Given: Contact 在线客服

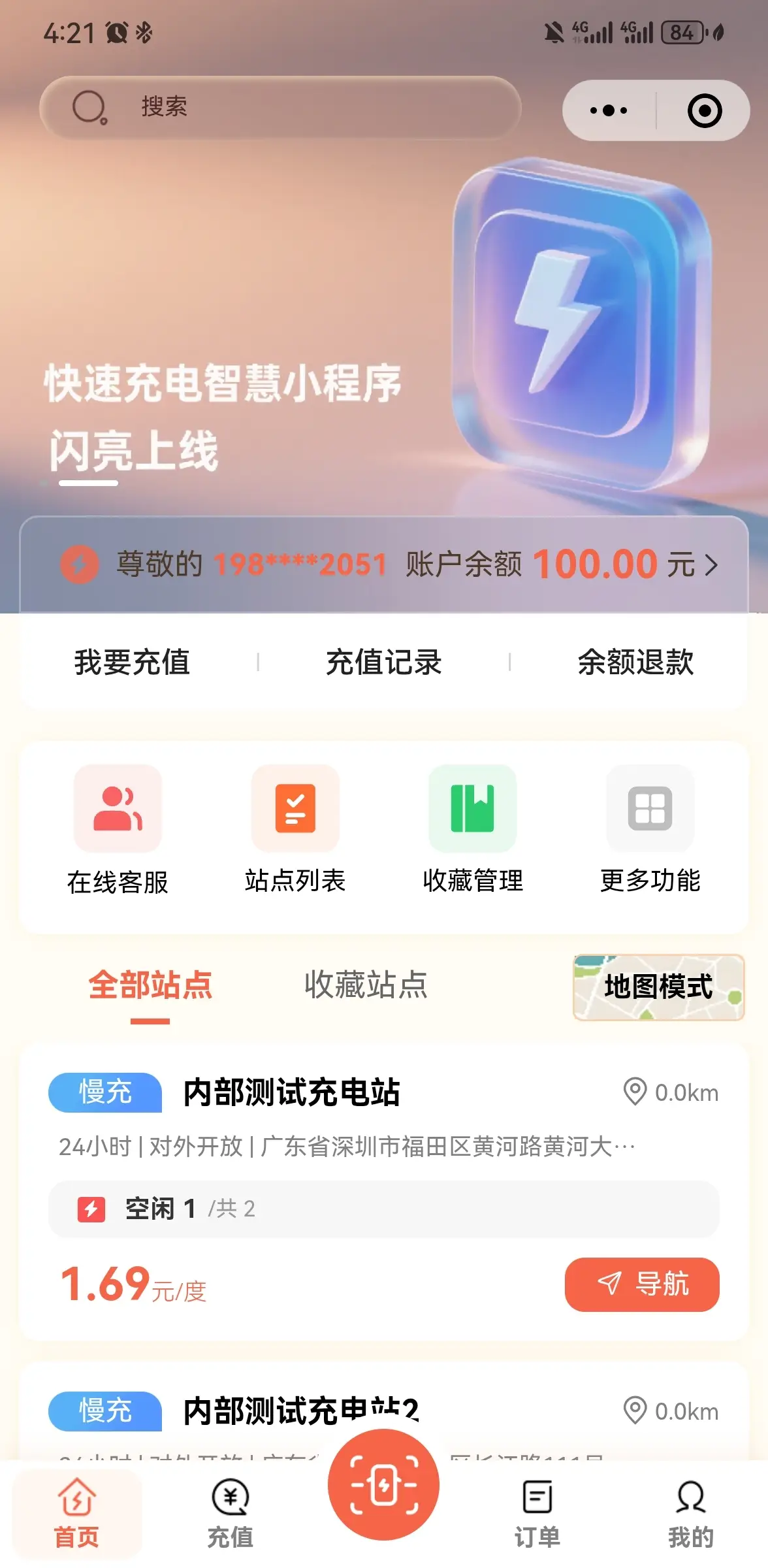Looking at the screenshot, I should [118, 830].
